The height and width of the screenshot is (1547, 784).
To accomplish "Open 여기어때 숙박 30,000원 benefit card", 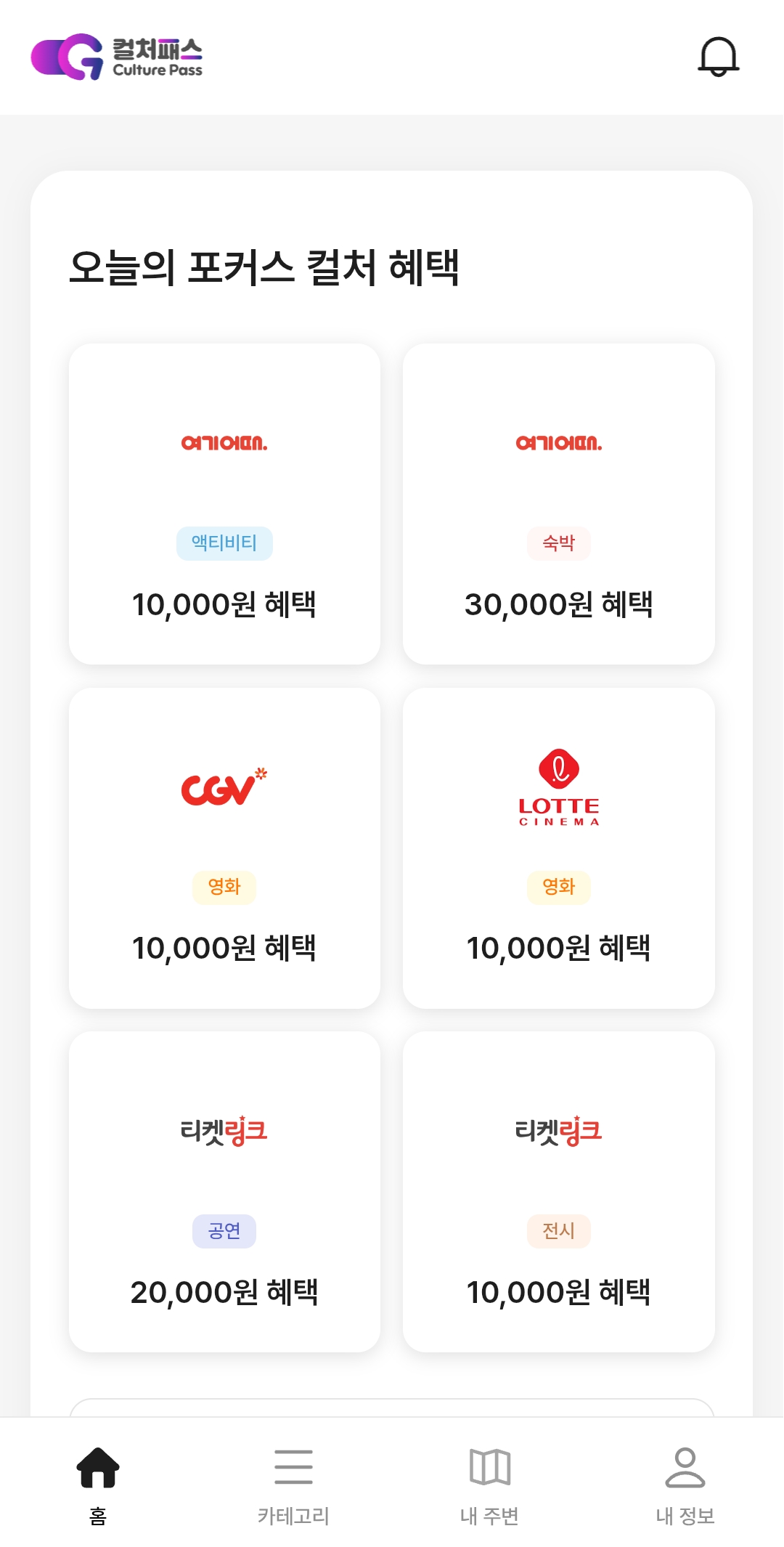I will 558,504.
